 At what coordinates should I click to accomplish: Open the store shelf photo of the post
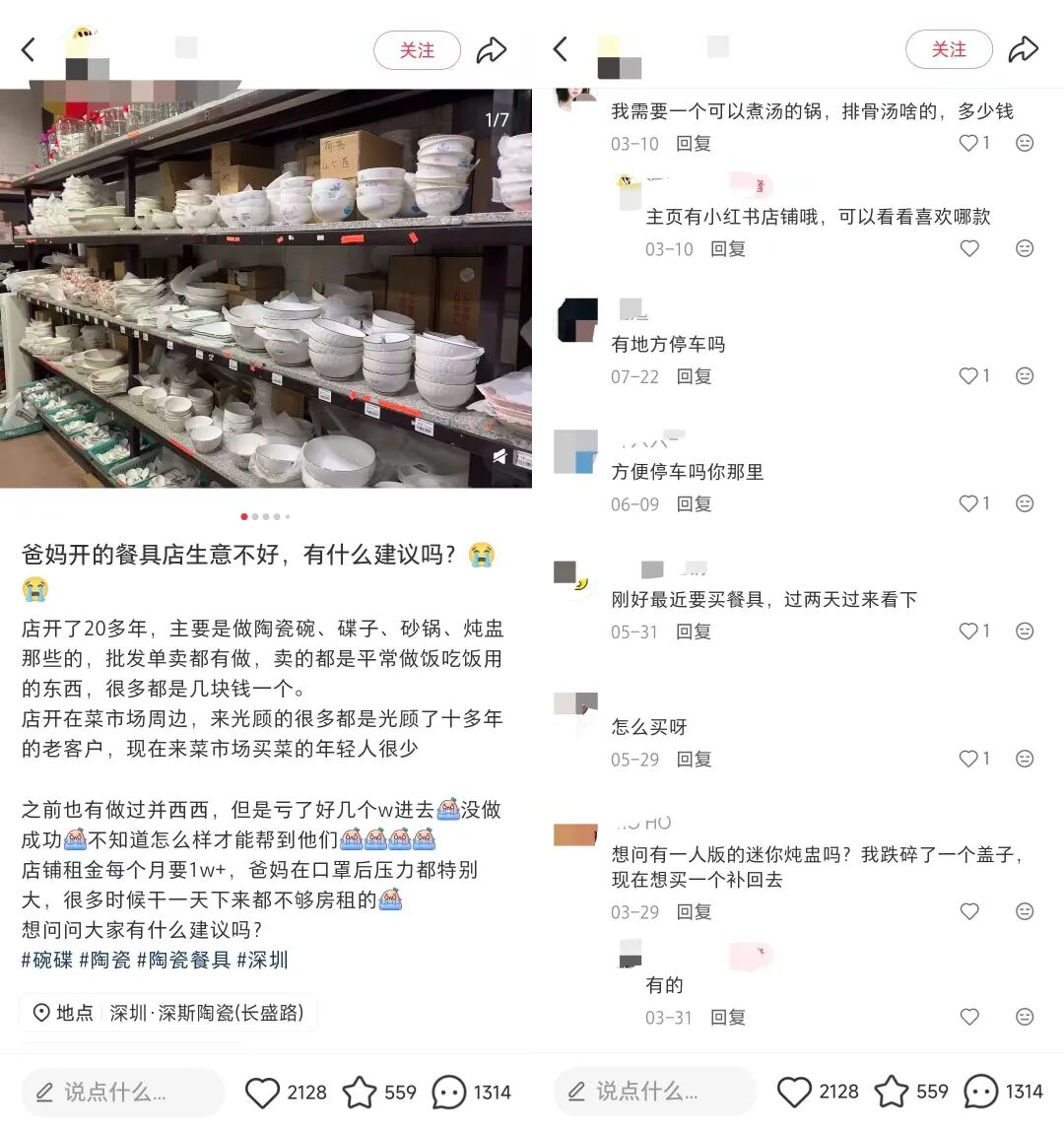266,289
